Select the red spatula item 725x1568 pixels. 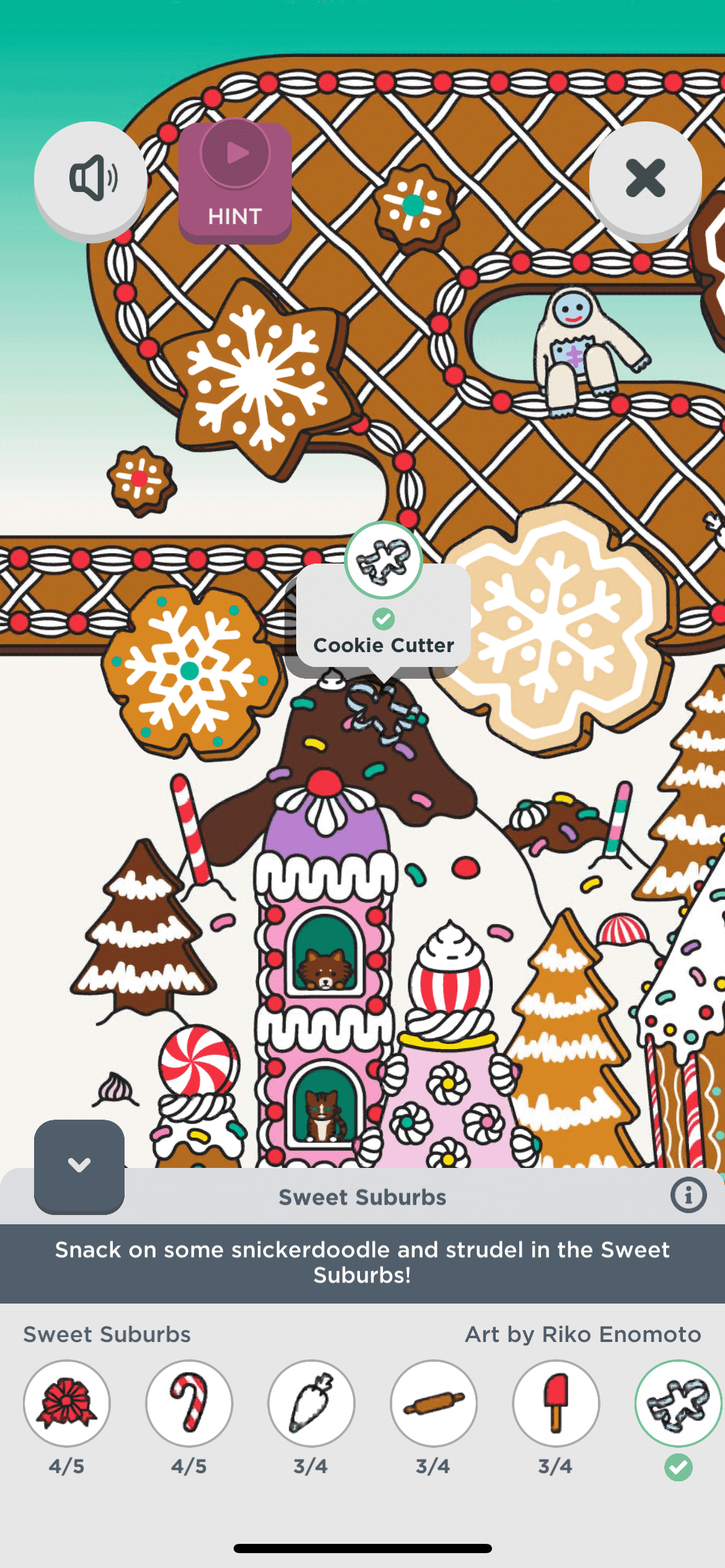pos(556,1402)
